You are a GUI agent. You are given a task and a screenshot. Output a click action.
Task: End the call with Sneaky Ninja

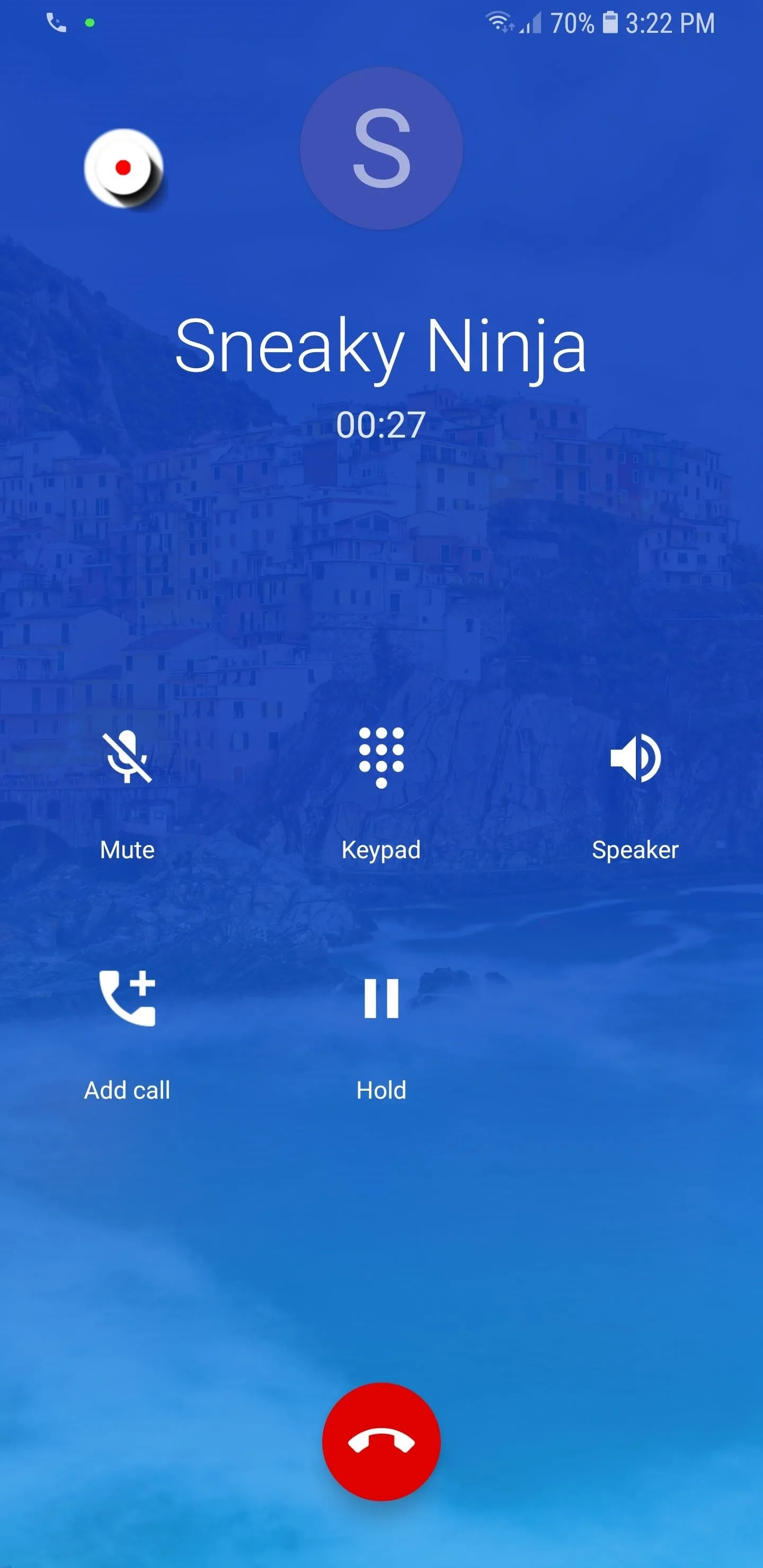[381, 1441]
